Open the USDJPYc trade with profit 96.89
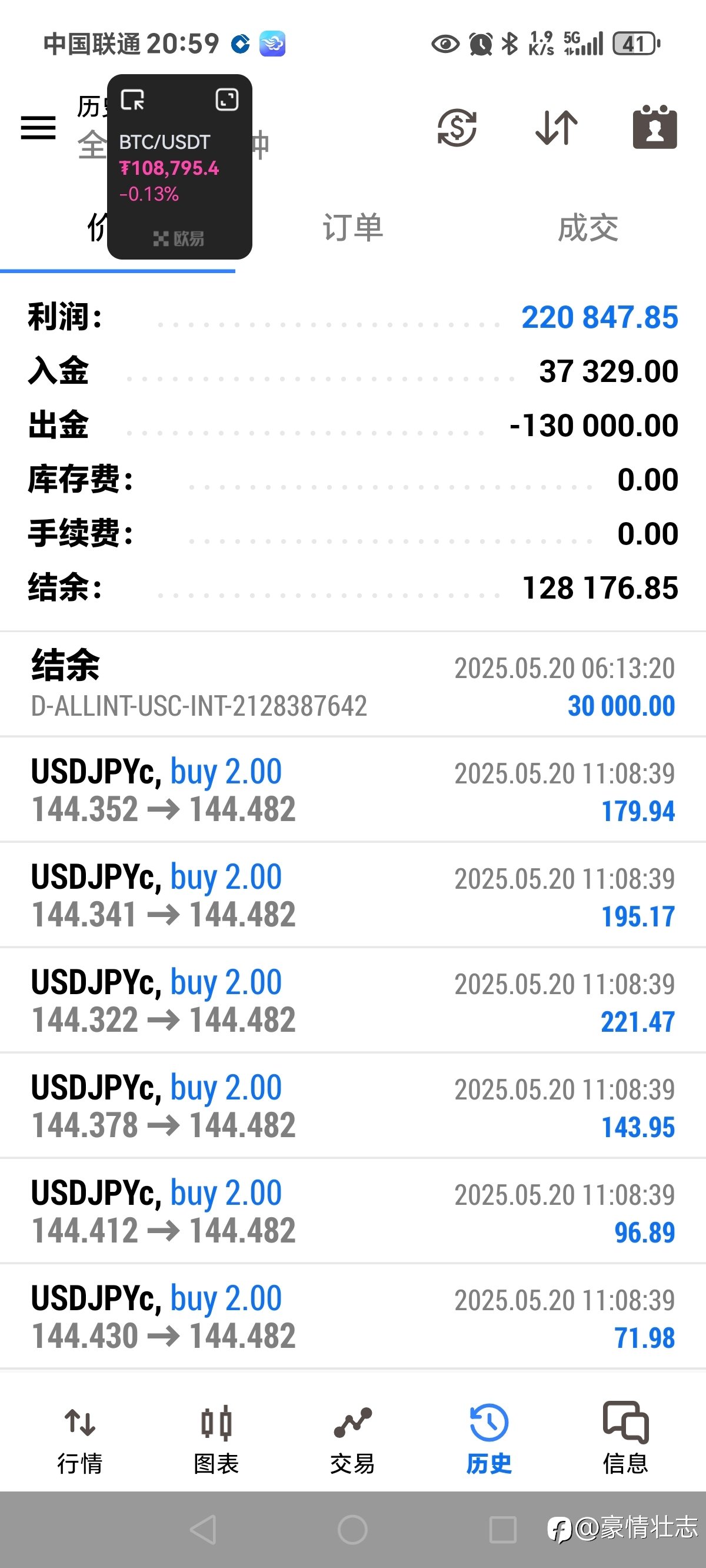This screenshot has height=1568, width=706. (x=353, y=1211)
